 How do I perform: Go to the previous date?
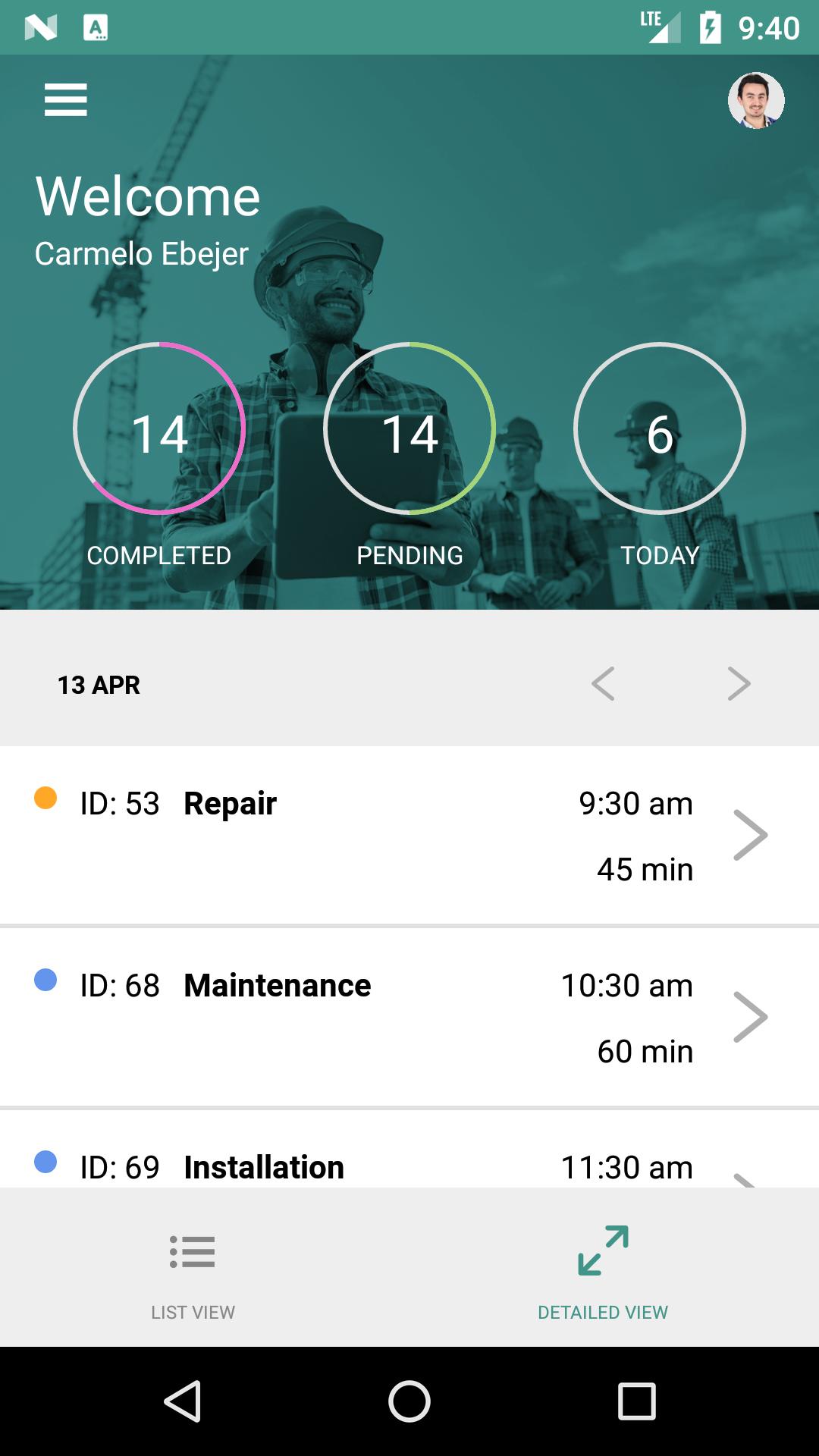tap(603, 684)
